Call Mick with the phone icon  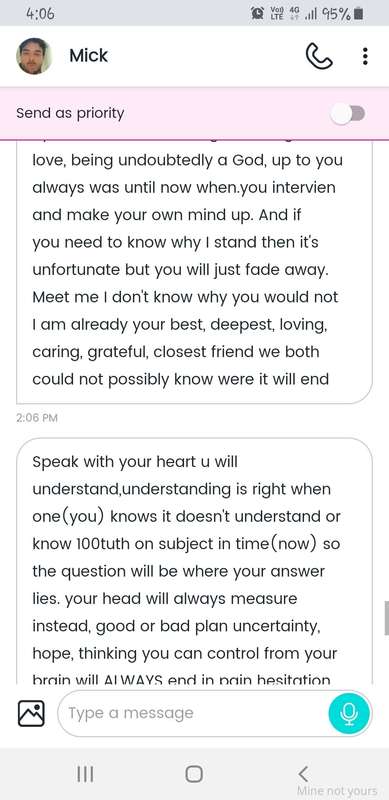[x=319, y=56]
